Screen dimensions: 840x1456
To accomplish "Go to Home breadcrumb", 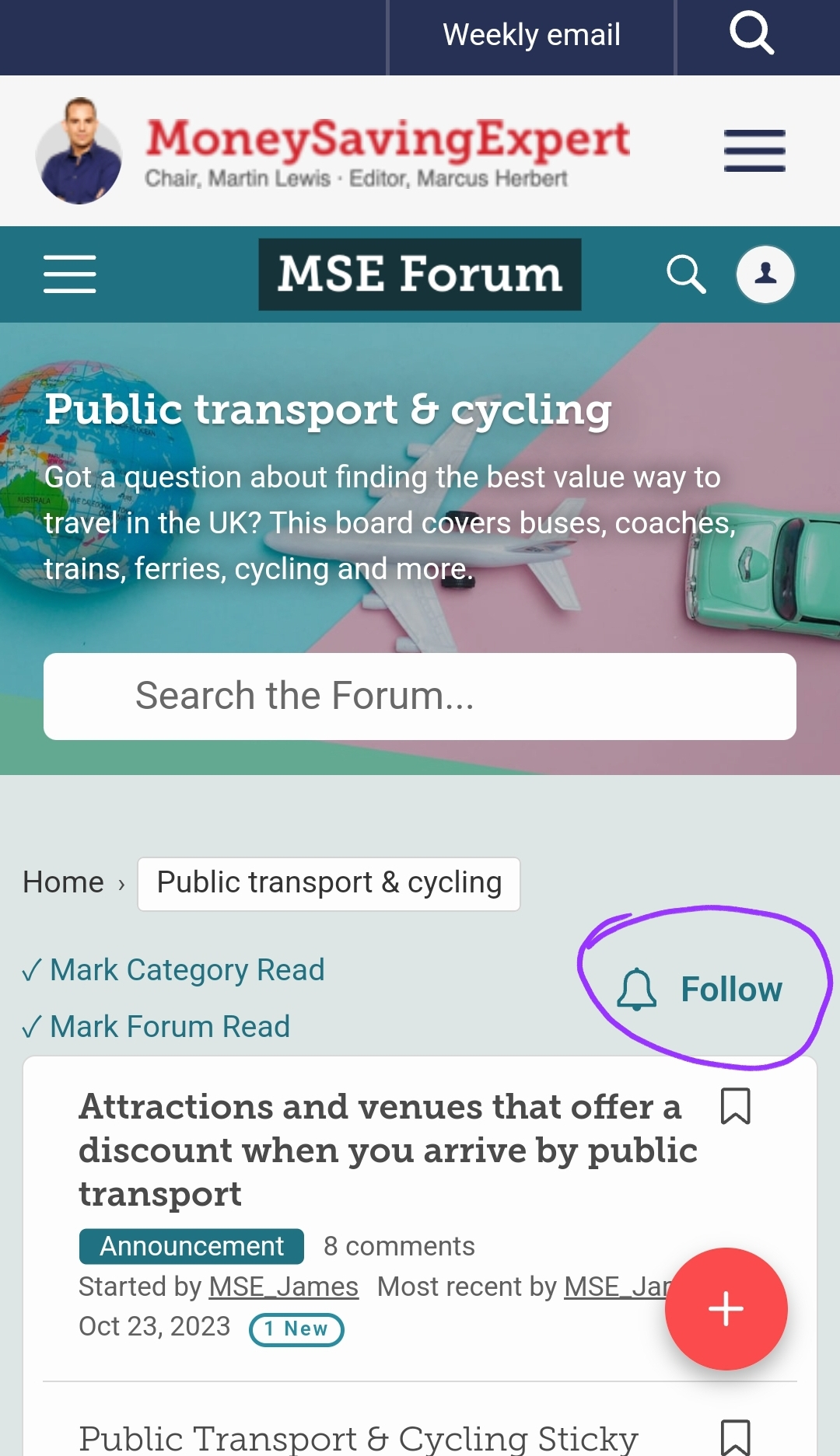I will (63, 882).
